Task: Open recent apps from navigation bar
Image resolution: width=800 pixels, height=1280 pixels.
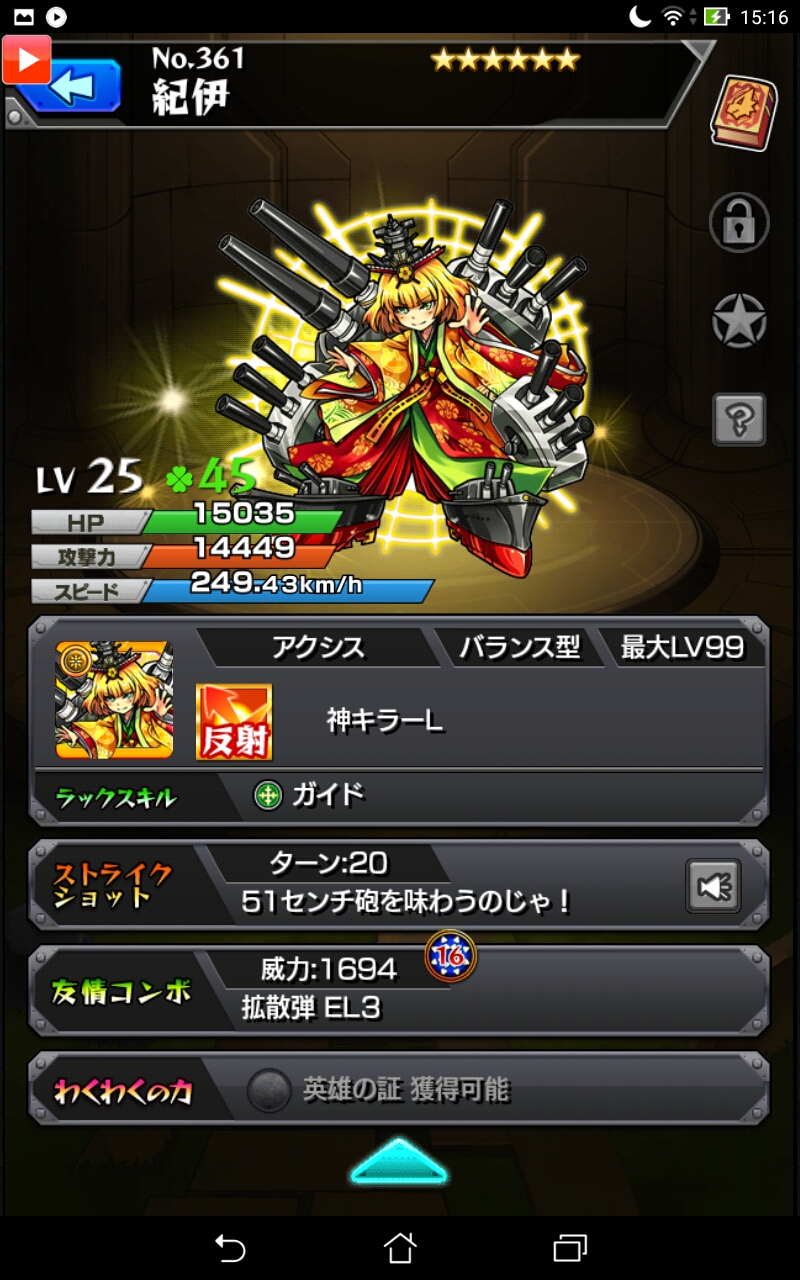Action: 570,1247
